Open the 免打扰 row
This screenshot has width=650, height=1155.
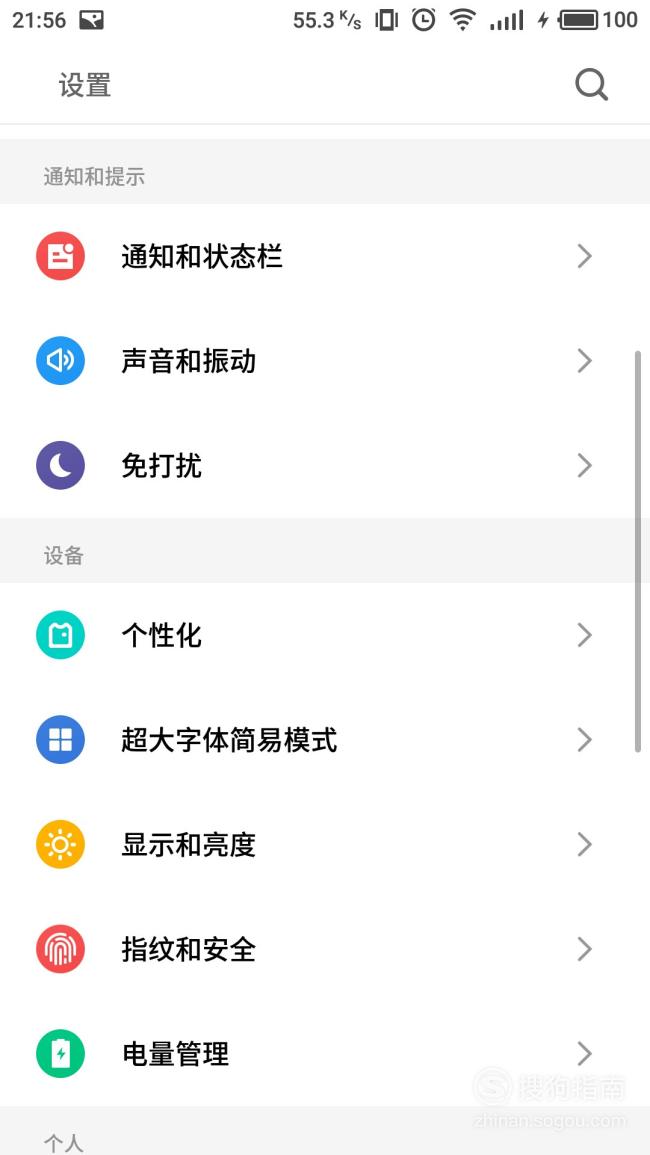click(x=325, y=466)
